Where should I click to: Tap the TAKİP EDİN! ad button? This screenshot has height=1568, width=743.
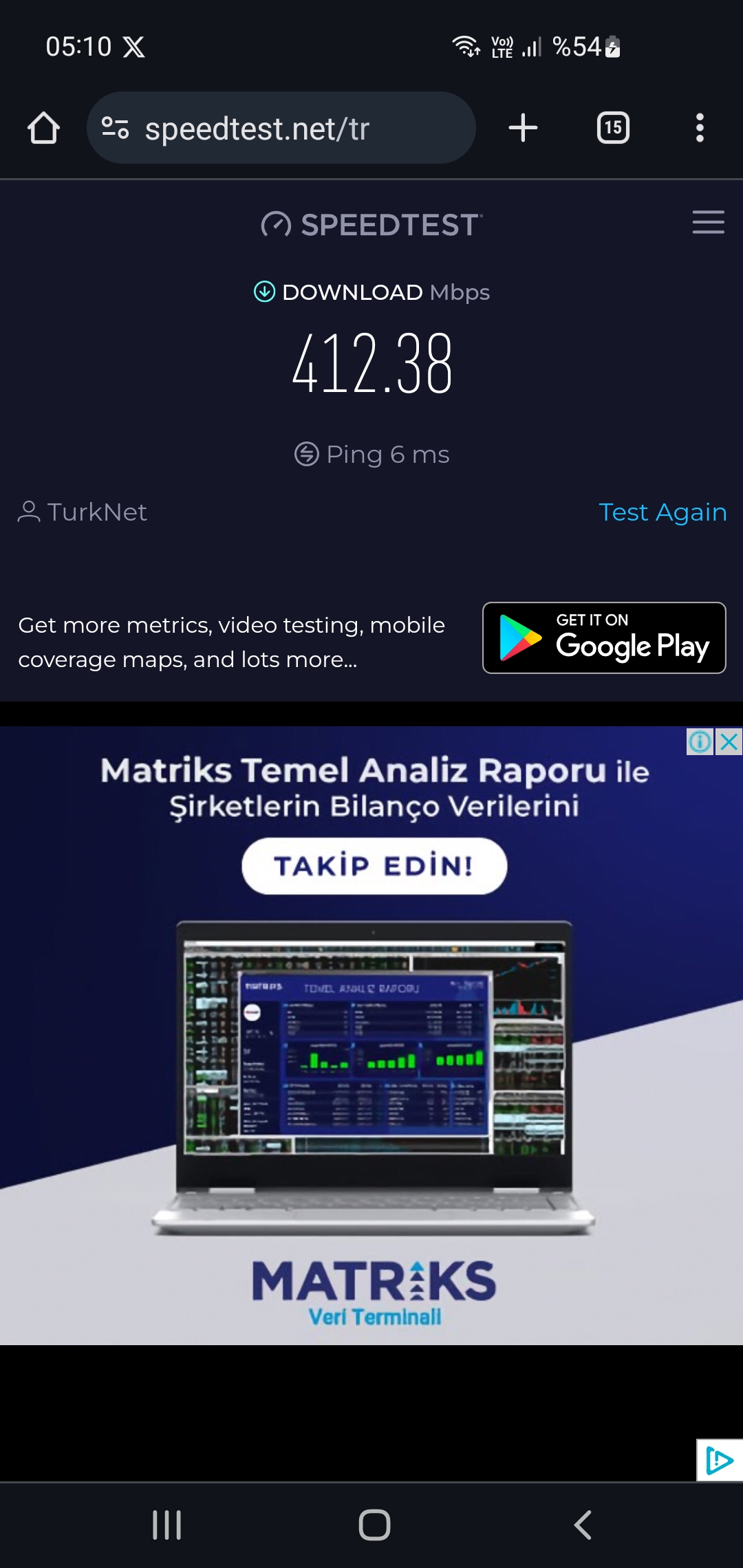(x=374, y=866)
